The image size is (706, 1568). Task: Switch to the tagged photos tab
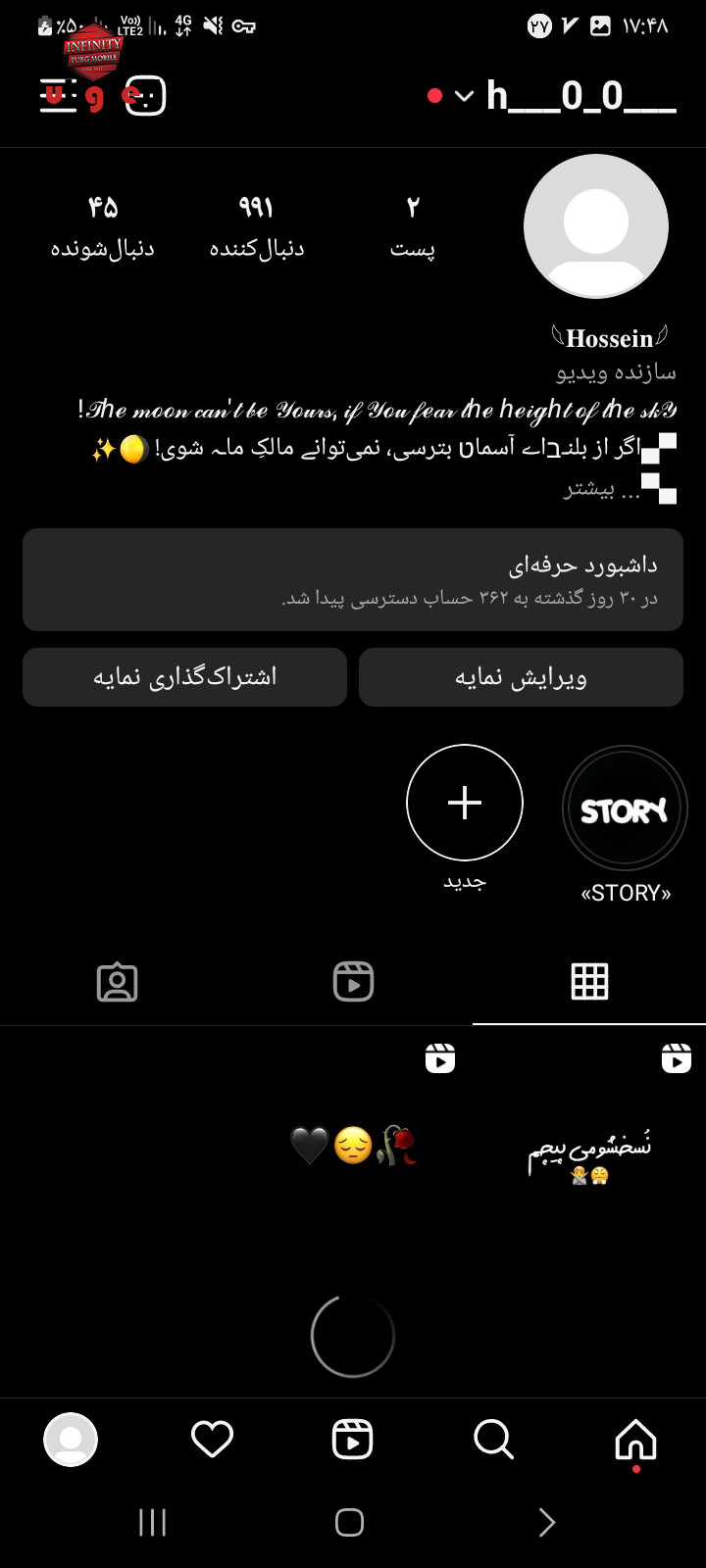(x=118, y=981)
